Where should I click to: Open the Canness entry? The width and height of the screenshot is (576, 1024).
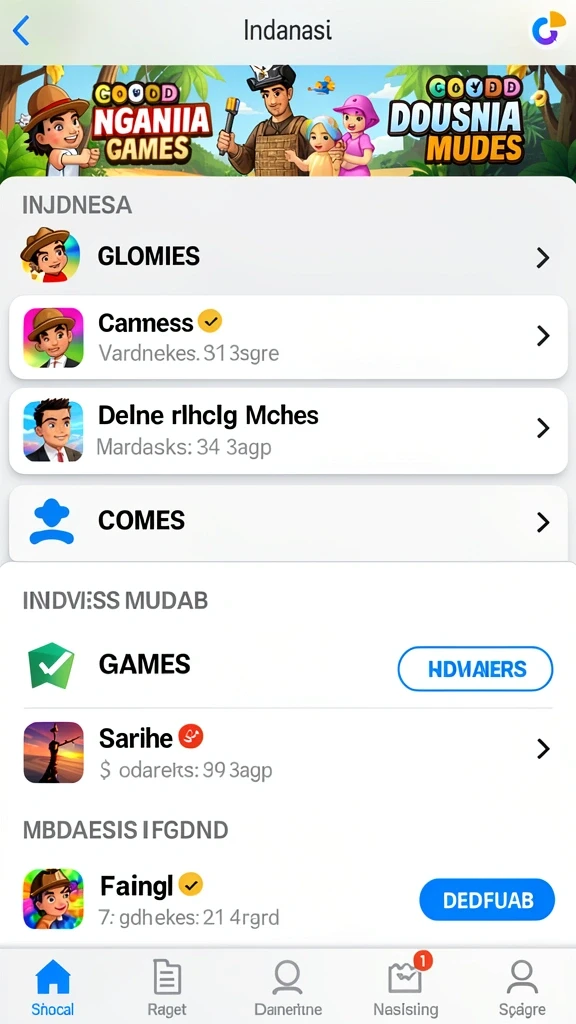coord(288,337)
